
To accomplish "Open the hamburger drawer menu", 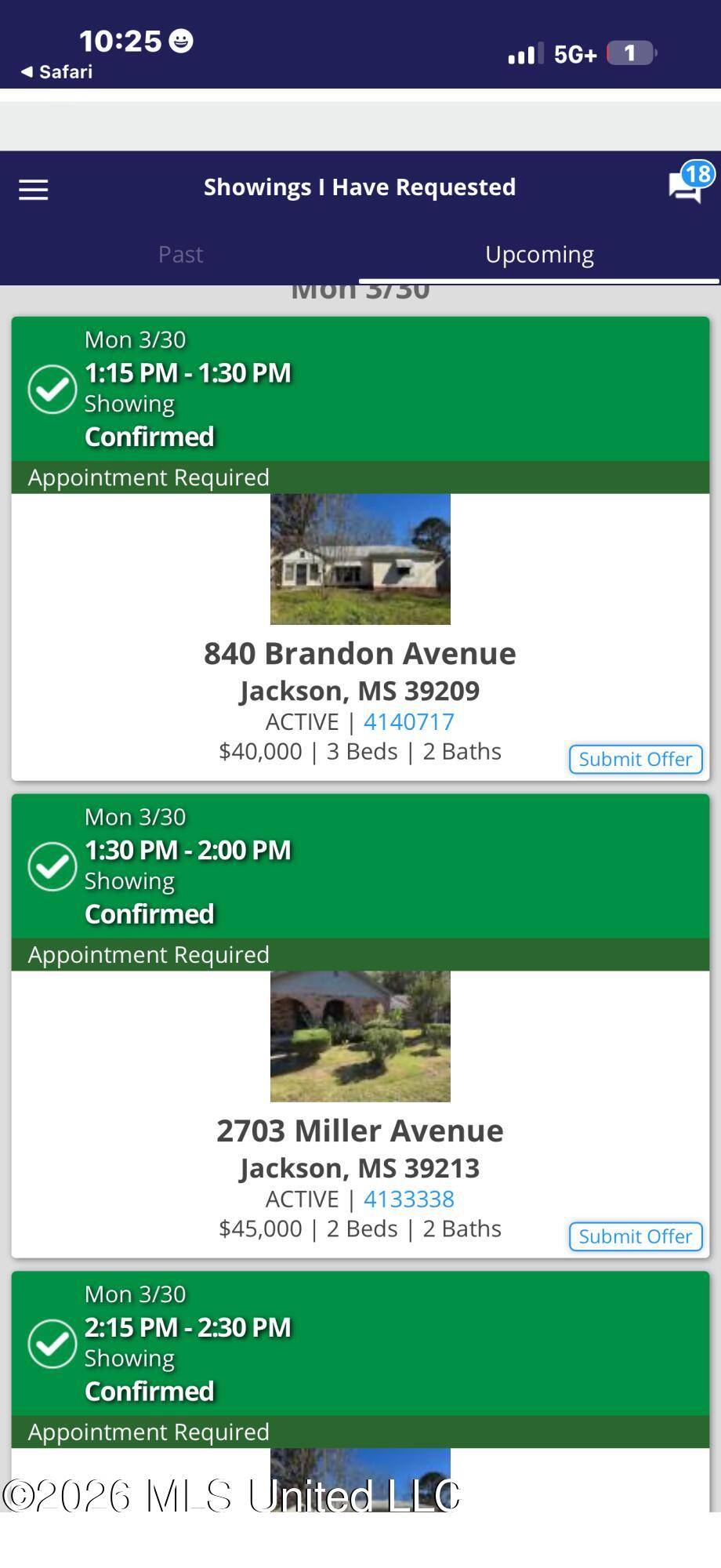I will (x=33, y=190).
